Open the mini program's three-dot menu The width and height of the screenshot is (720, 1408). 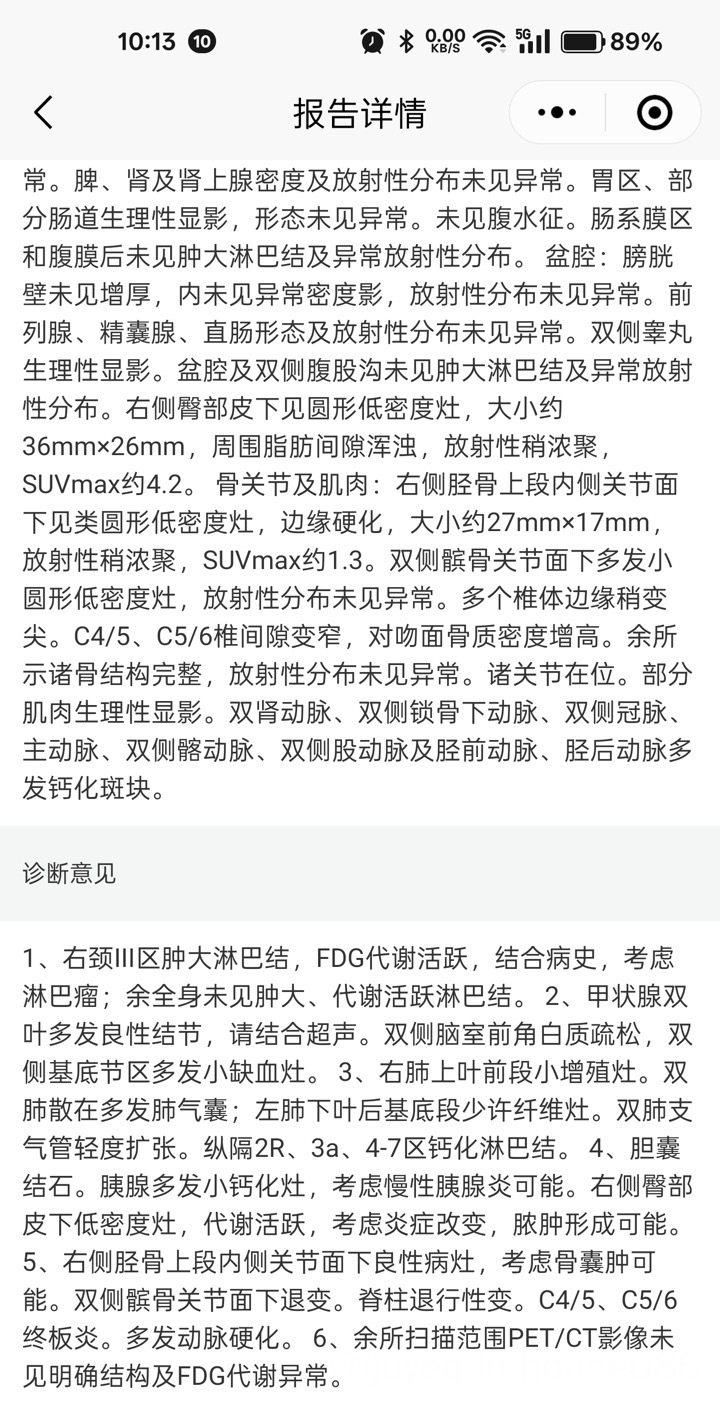(557, 113)
